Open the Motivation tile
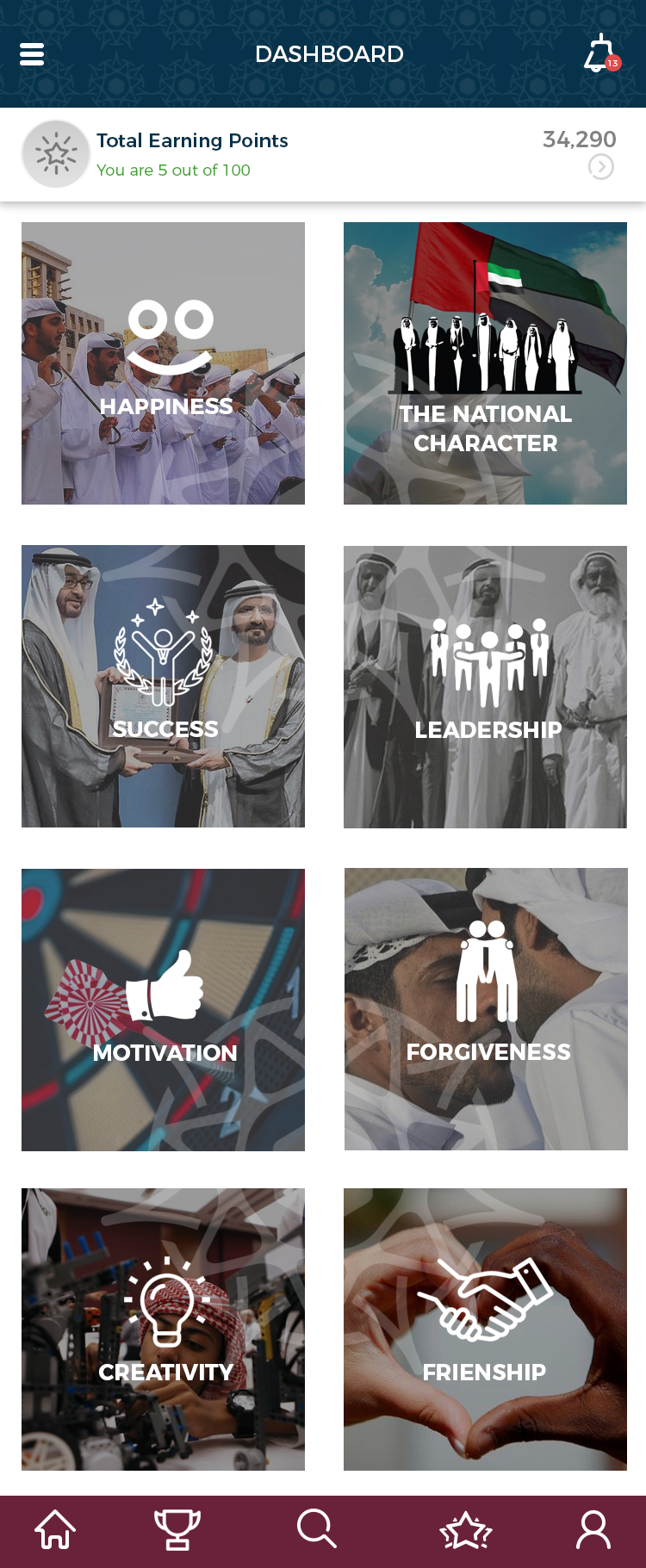 point(163,1009)
